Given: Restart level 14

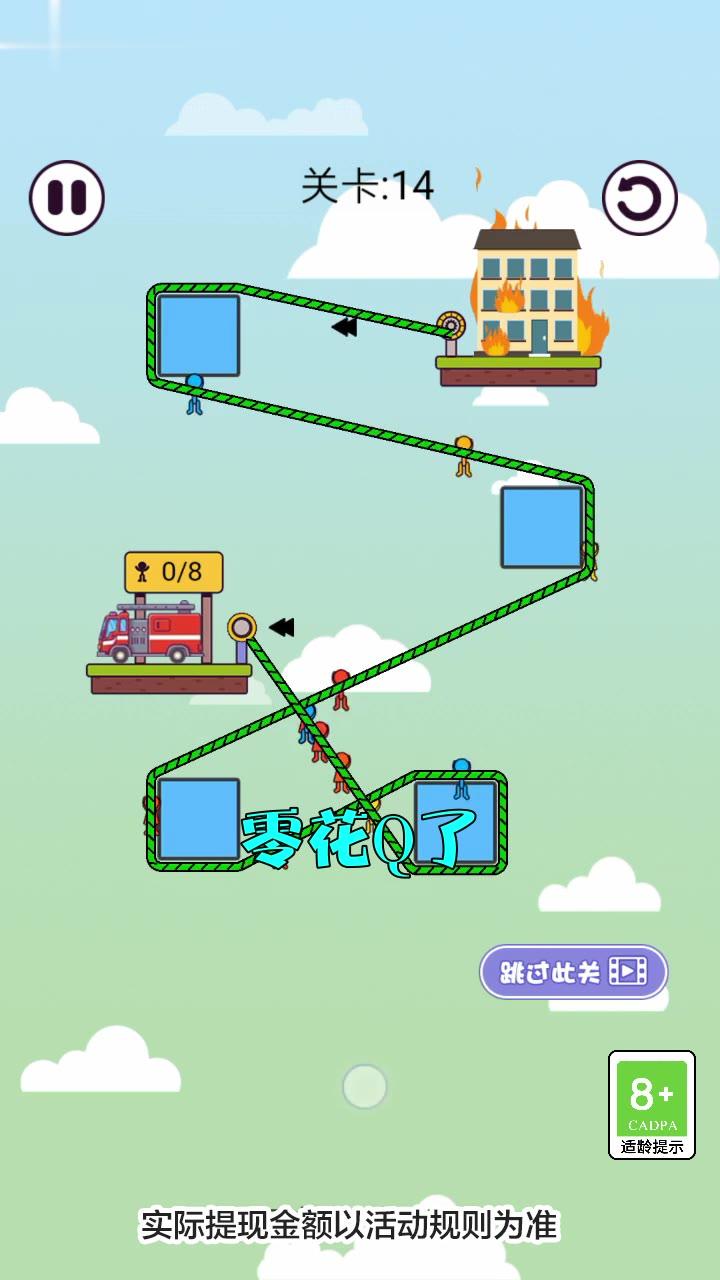Looking at the screenshot, I should point(639,198).
